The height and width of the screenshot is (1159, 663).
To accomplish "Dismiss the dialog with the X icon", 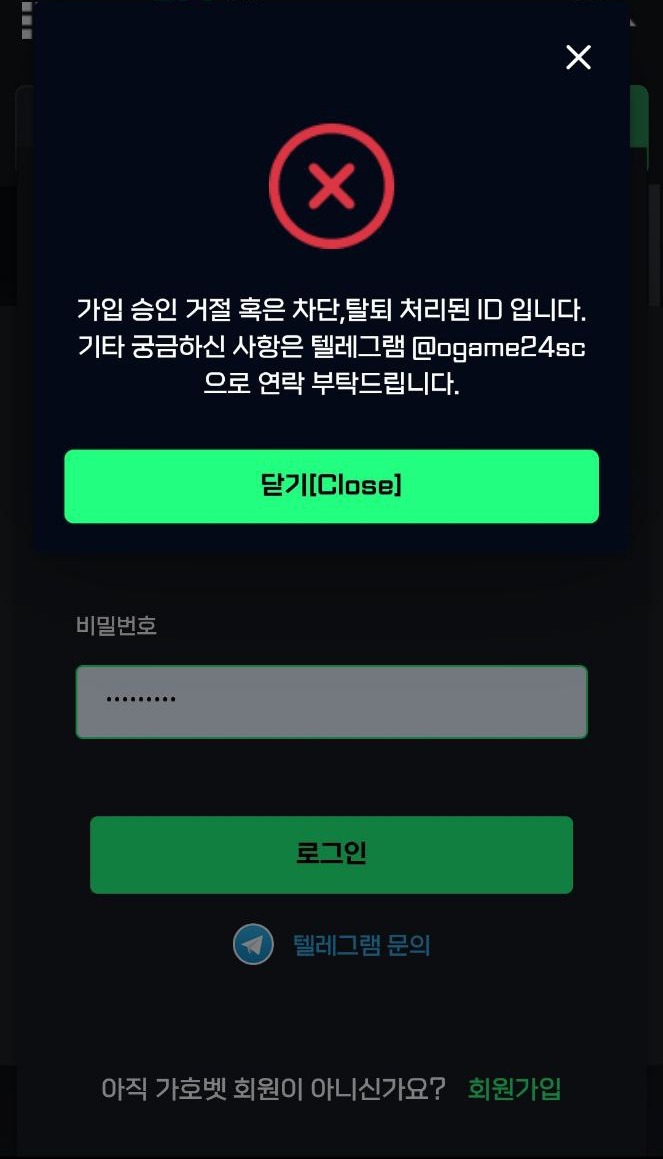I will 578,58.
